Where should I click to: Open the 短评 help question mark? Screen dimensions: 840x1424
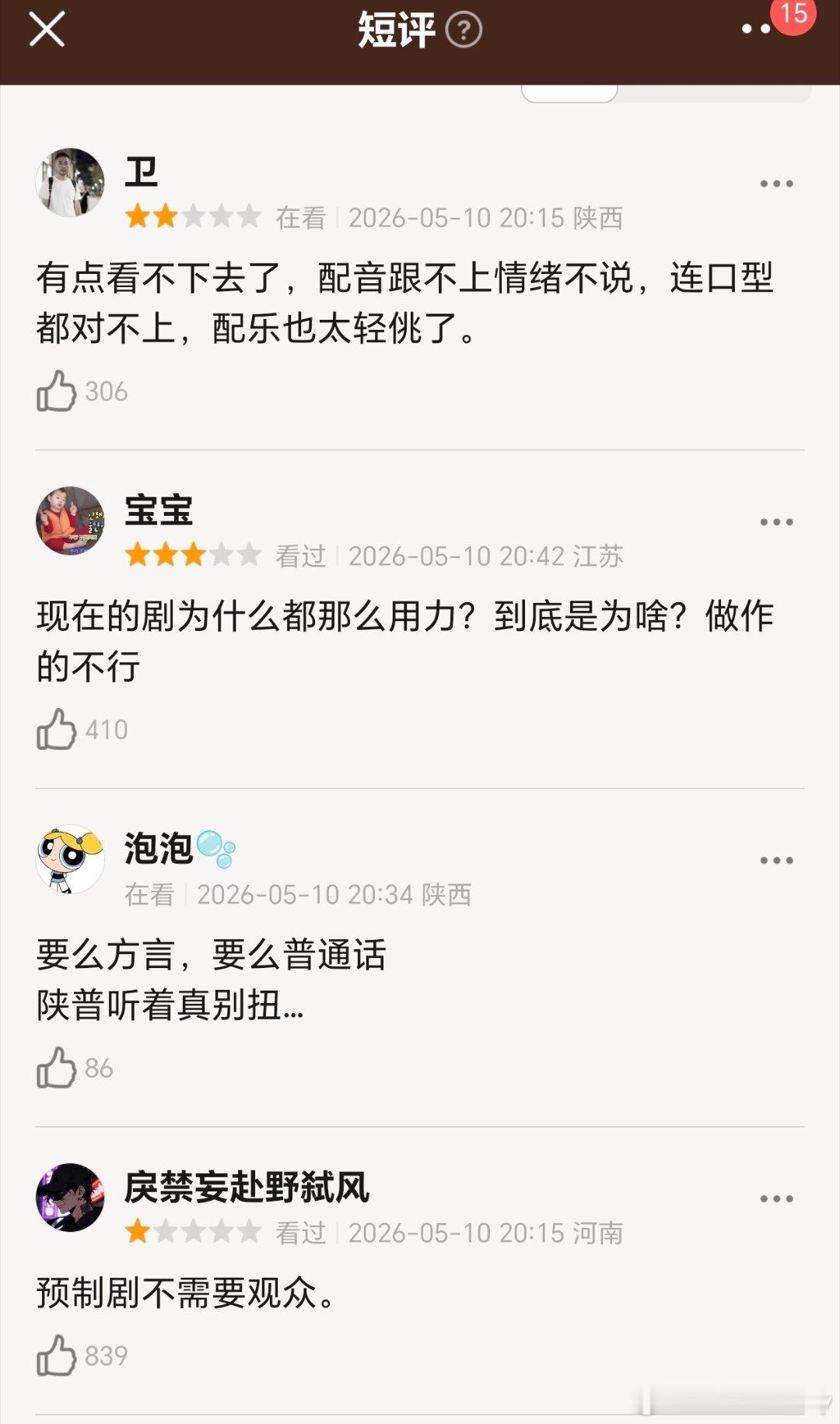[x=464, y=30]
